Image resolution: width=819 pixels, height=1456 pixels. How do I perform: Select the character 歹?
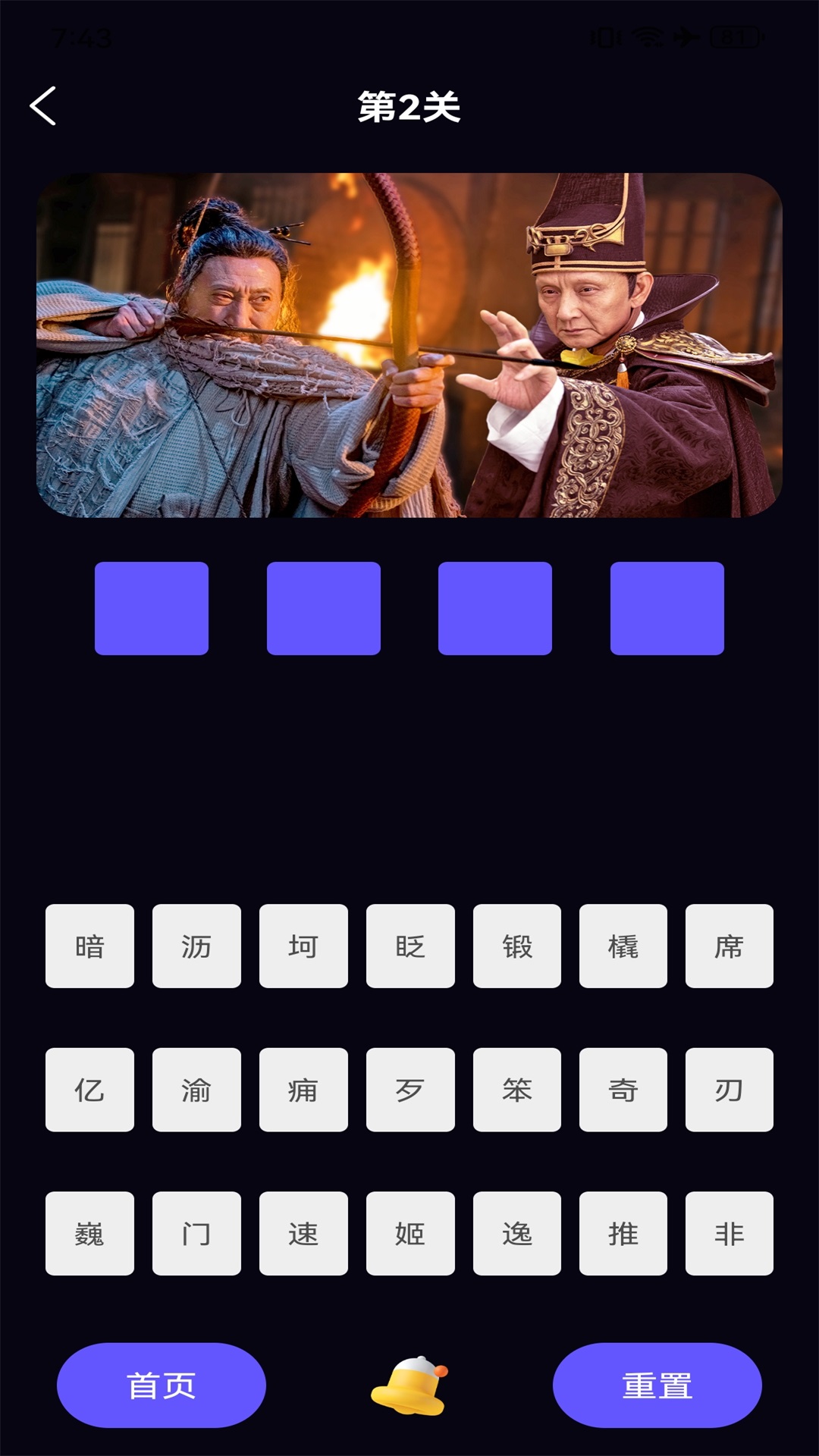click(409, 1090)
